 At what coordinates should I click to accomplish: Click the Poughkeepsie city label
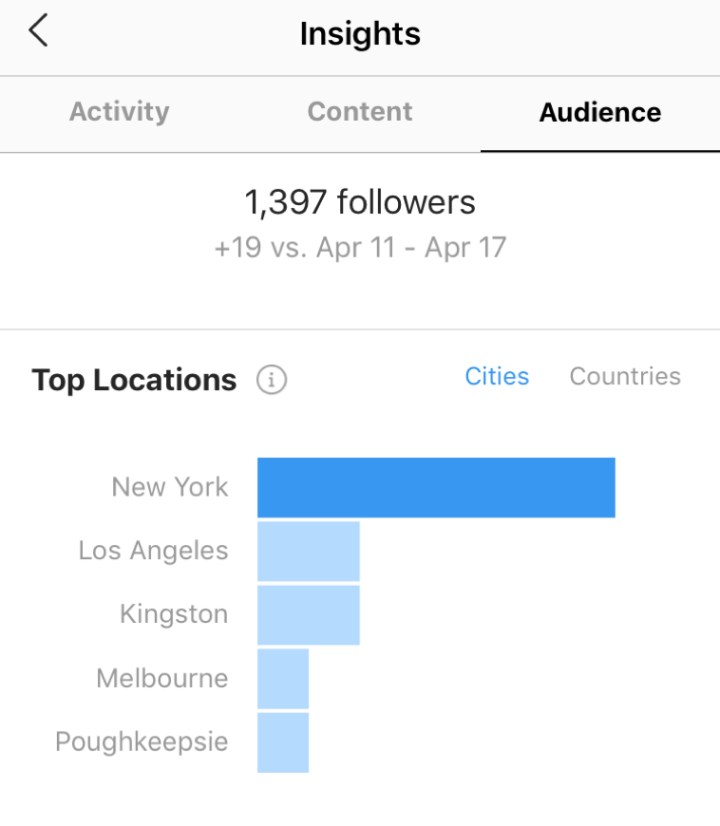coord(141,742)
